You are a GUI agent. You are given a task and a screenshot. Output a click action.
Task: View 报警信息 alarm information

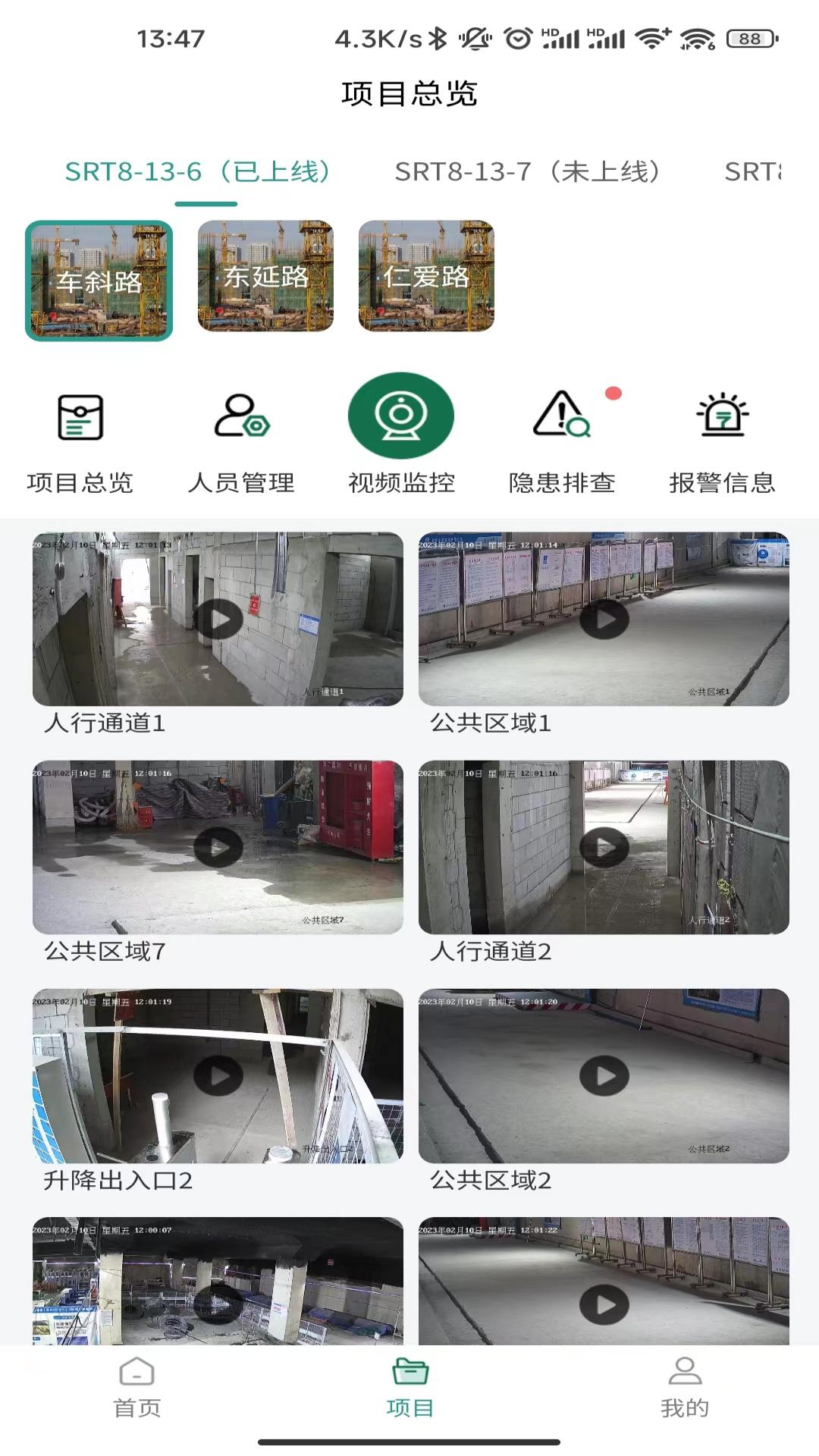723,416
